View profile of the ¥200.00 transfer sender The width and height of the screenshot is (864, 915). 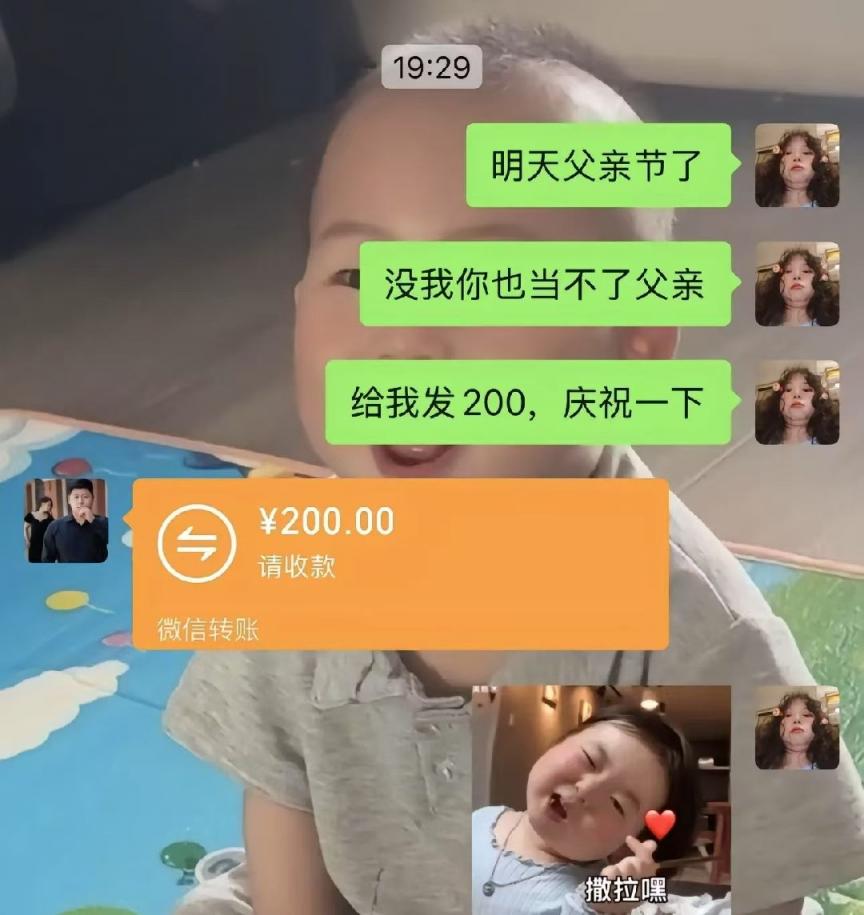(66, 521)
